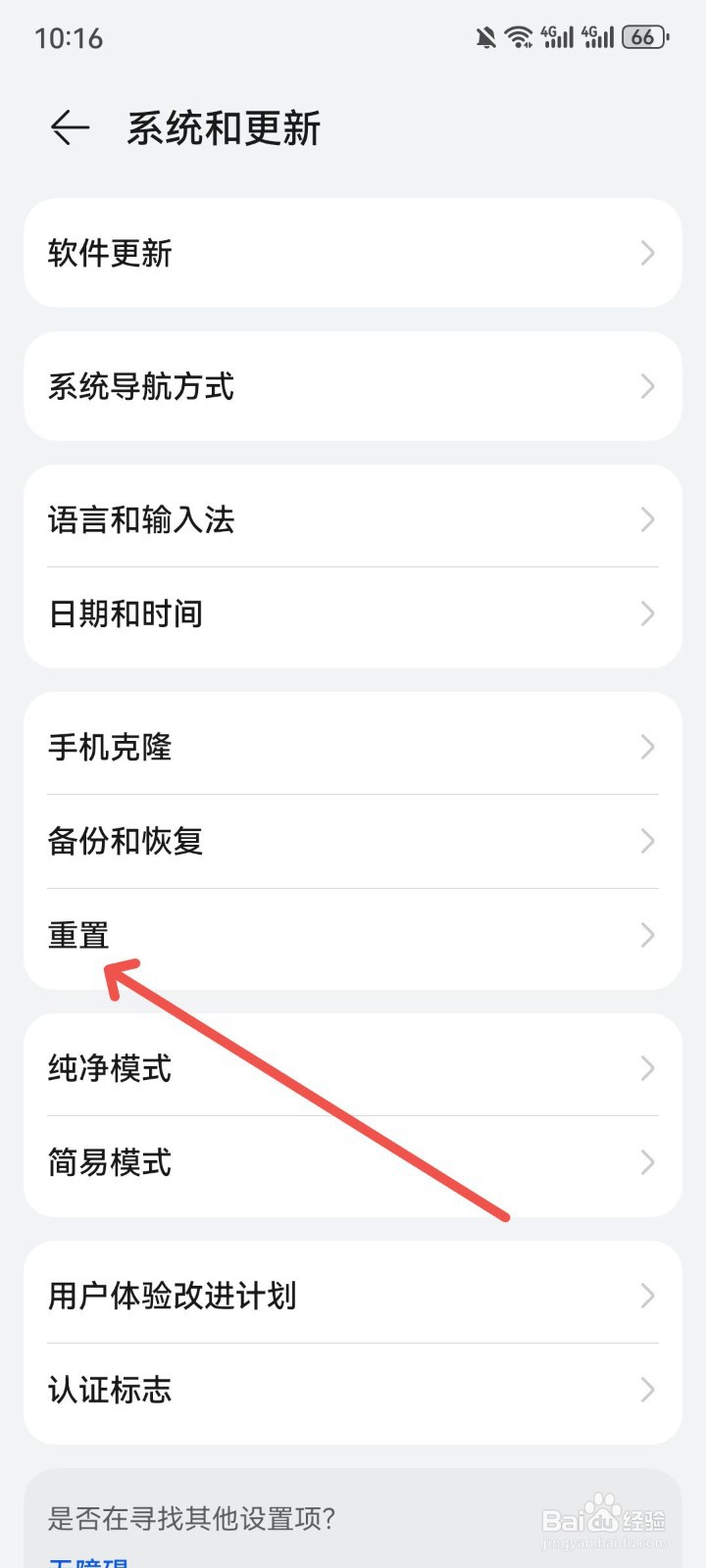Expand the chevron beside 重置
Screen dimensions: 706x1568
tap(646, 935)
